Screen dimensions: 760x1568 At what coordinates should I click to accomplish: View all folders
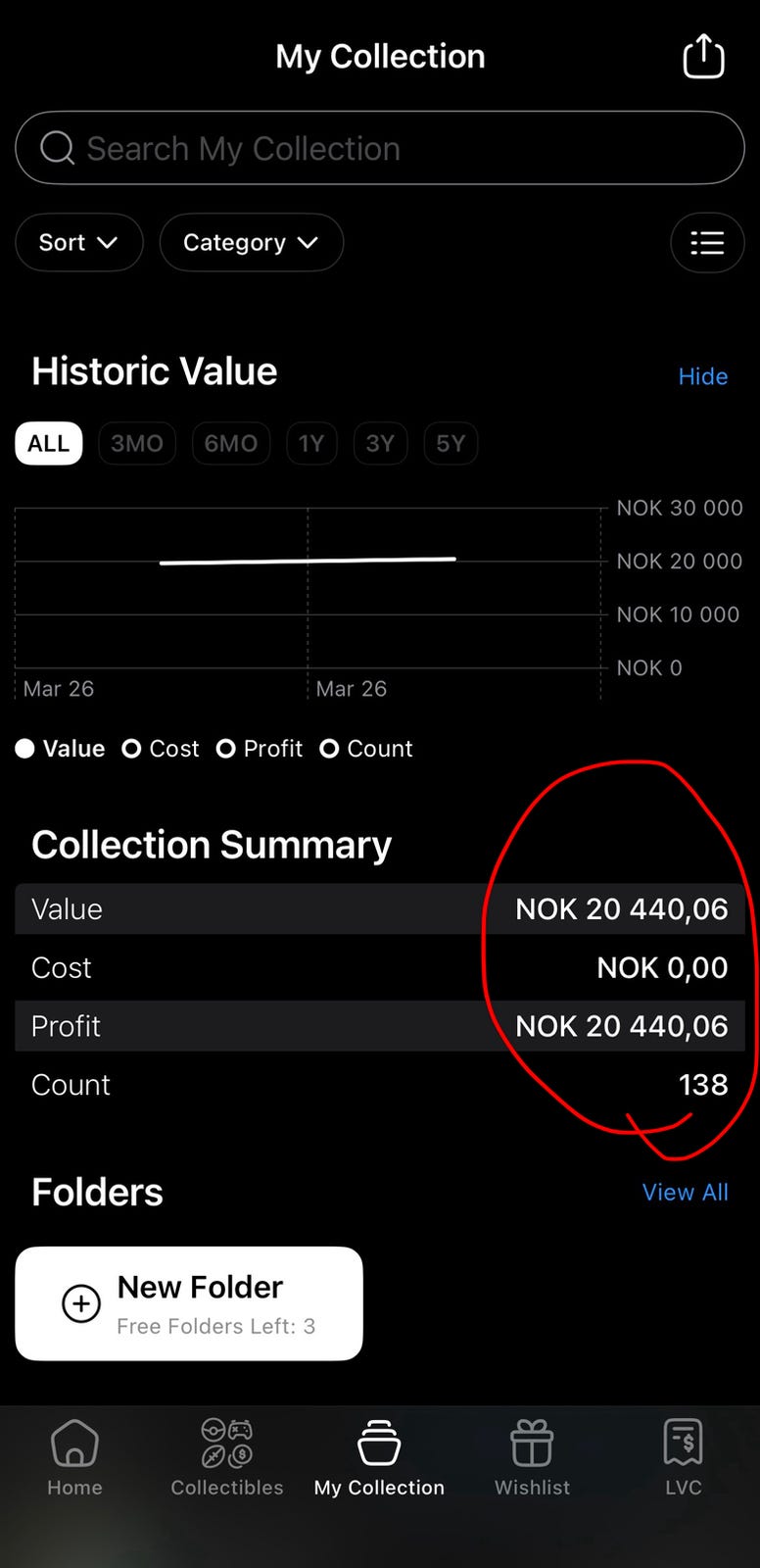(686, 1192)
